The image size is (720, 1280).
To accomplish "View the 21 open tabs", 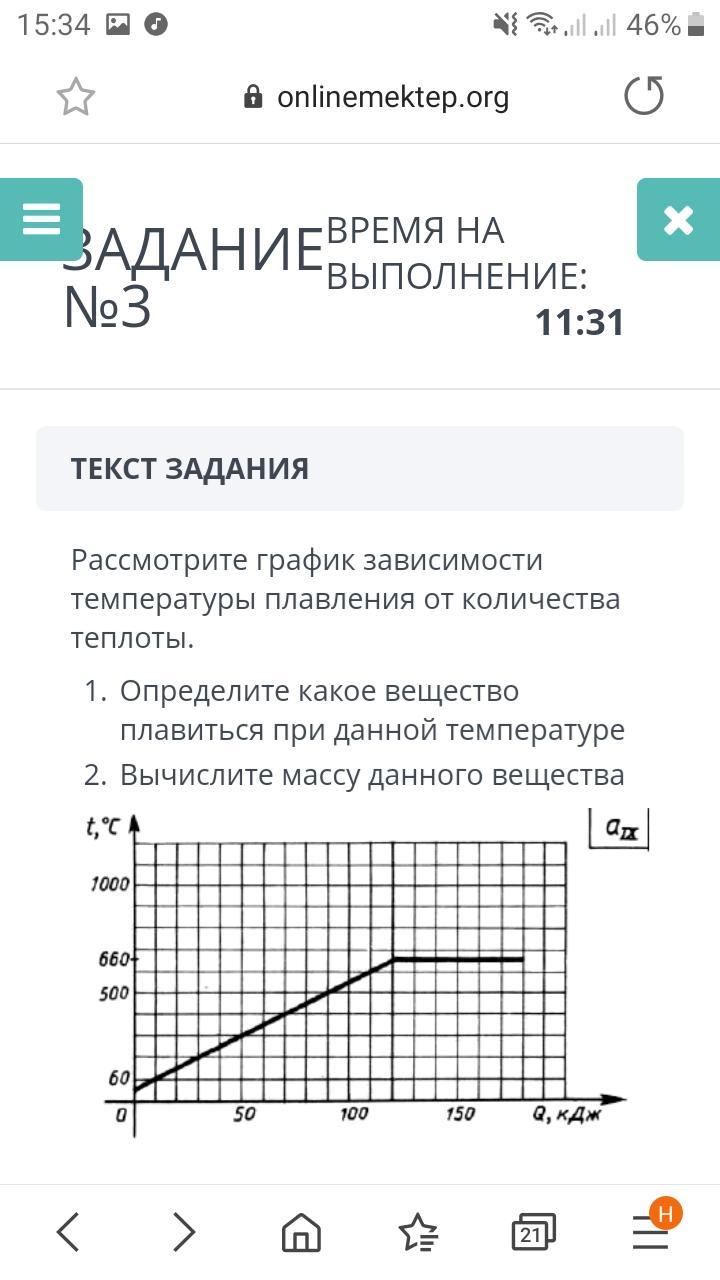I will point(532,1233).
